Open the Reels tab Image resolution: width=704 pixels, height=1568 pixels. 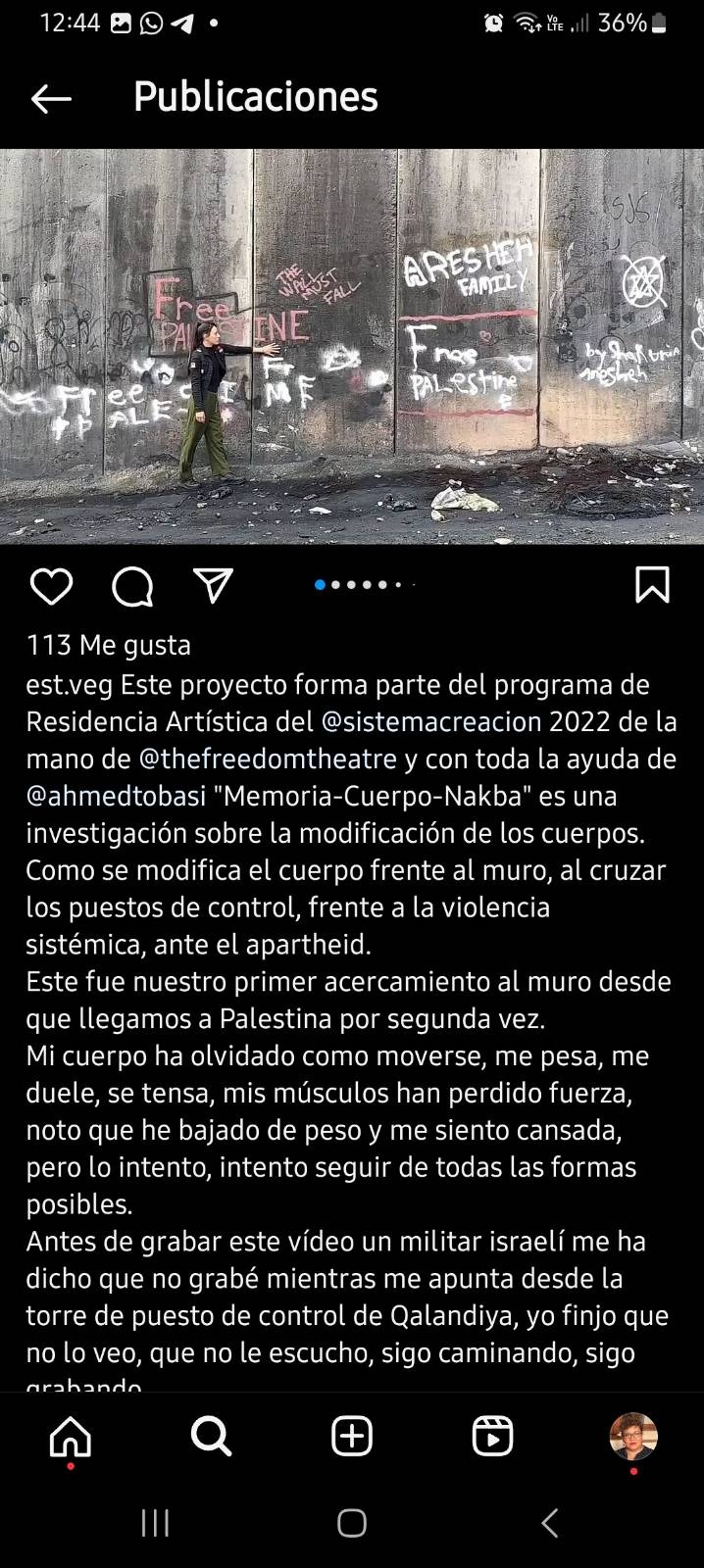point(492,1437)
